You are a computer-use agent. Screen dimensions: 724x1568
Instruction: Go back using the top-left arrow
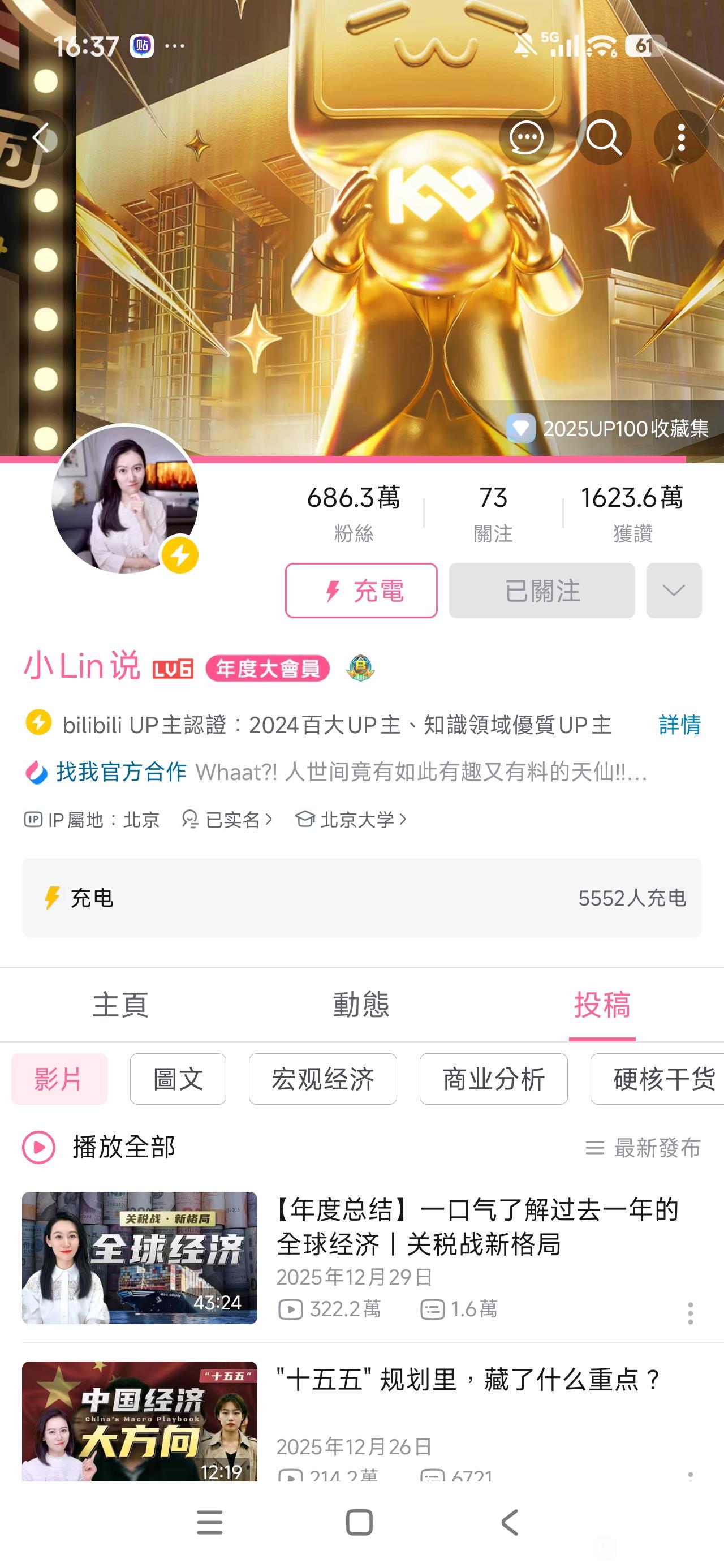pos(41,137)
